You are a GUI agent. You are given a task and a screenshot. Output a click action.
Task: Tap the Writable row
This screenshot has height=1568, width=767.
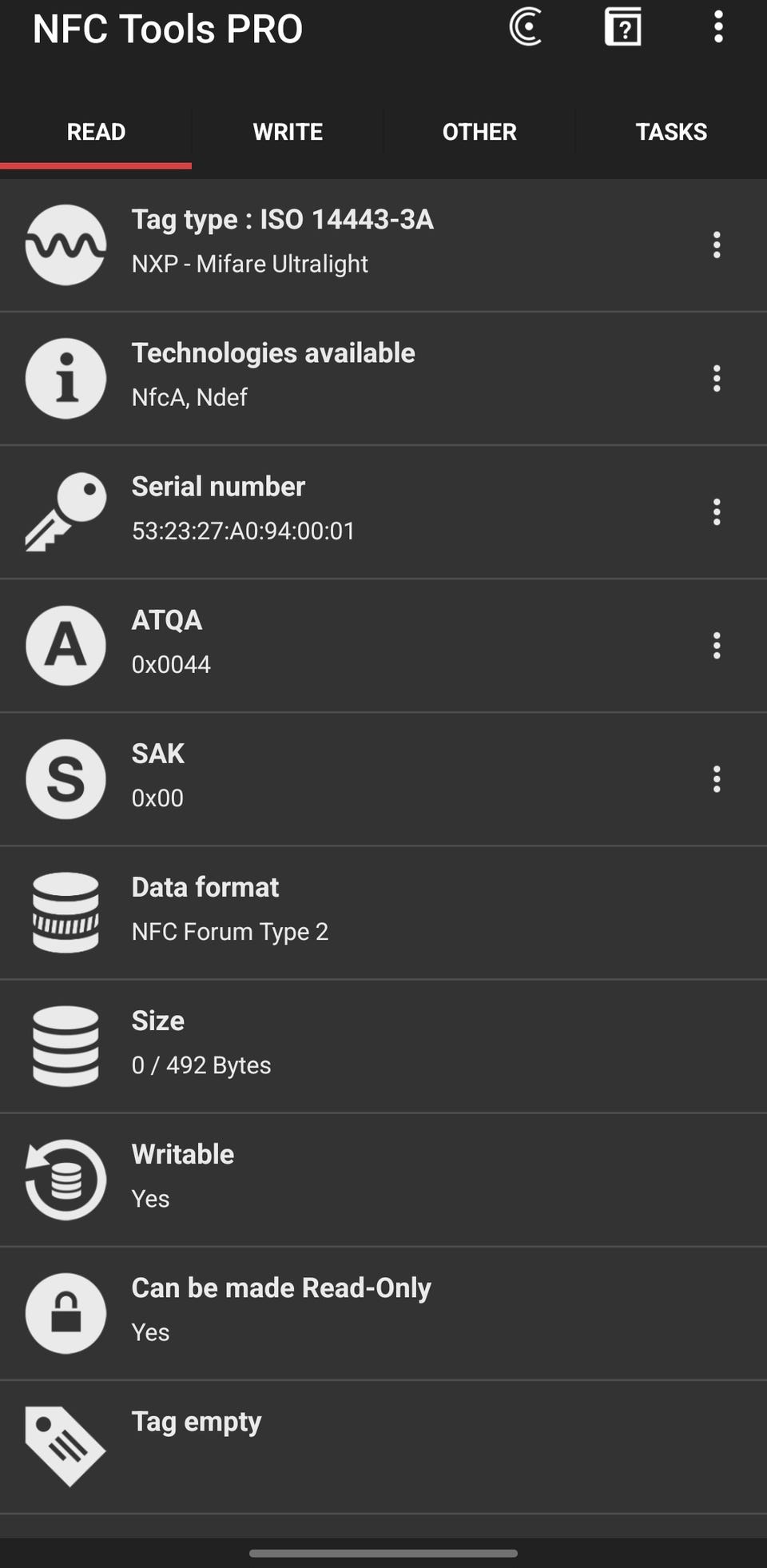(383, 1179)
